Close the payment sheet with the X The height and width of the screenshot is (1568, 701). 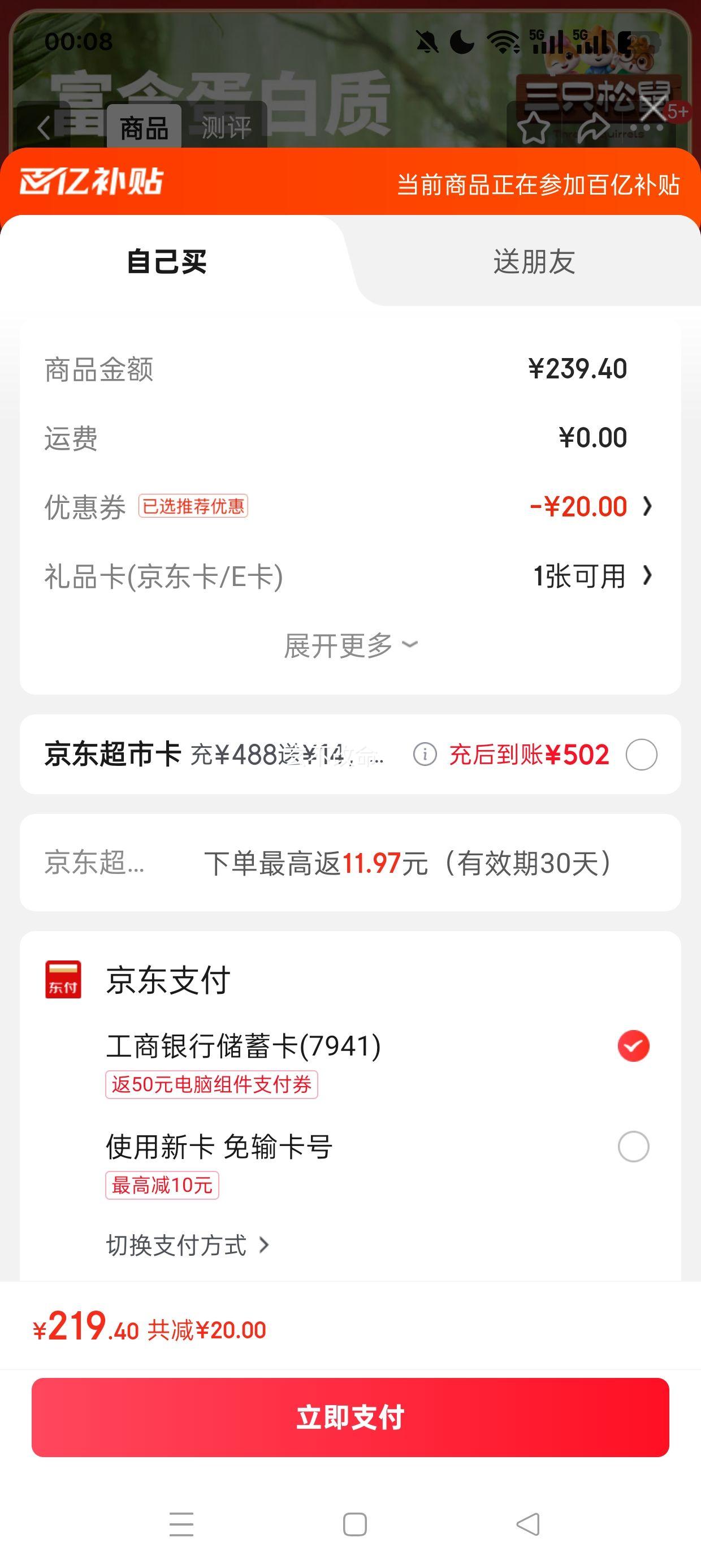654,110
